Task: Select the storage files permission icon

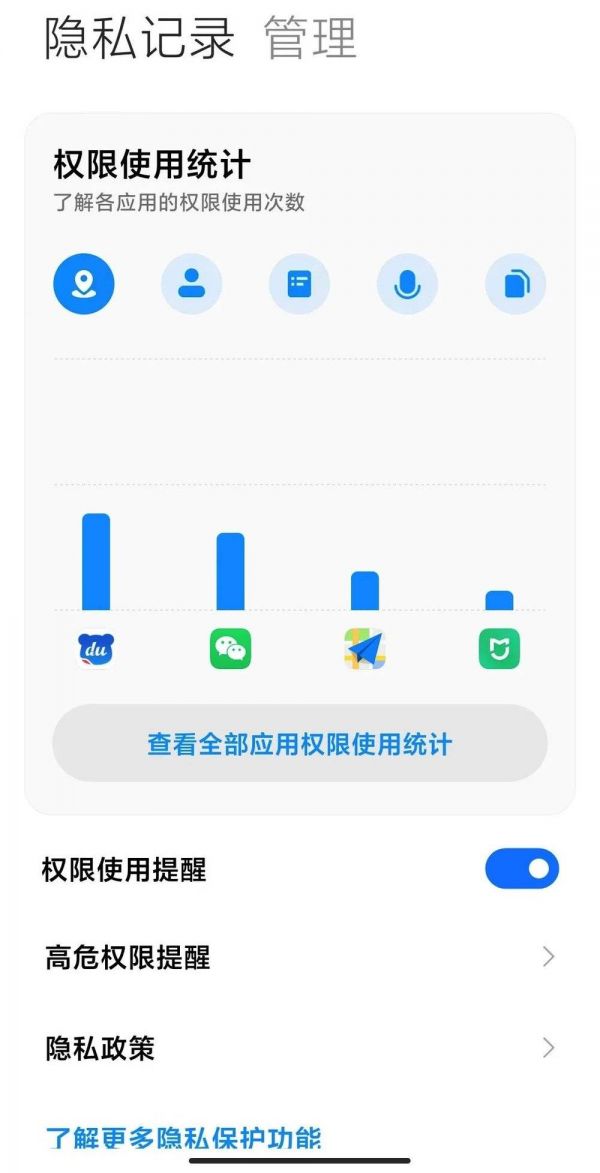Action: (515, 284)
